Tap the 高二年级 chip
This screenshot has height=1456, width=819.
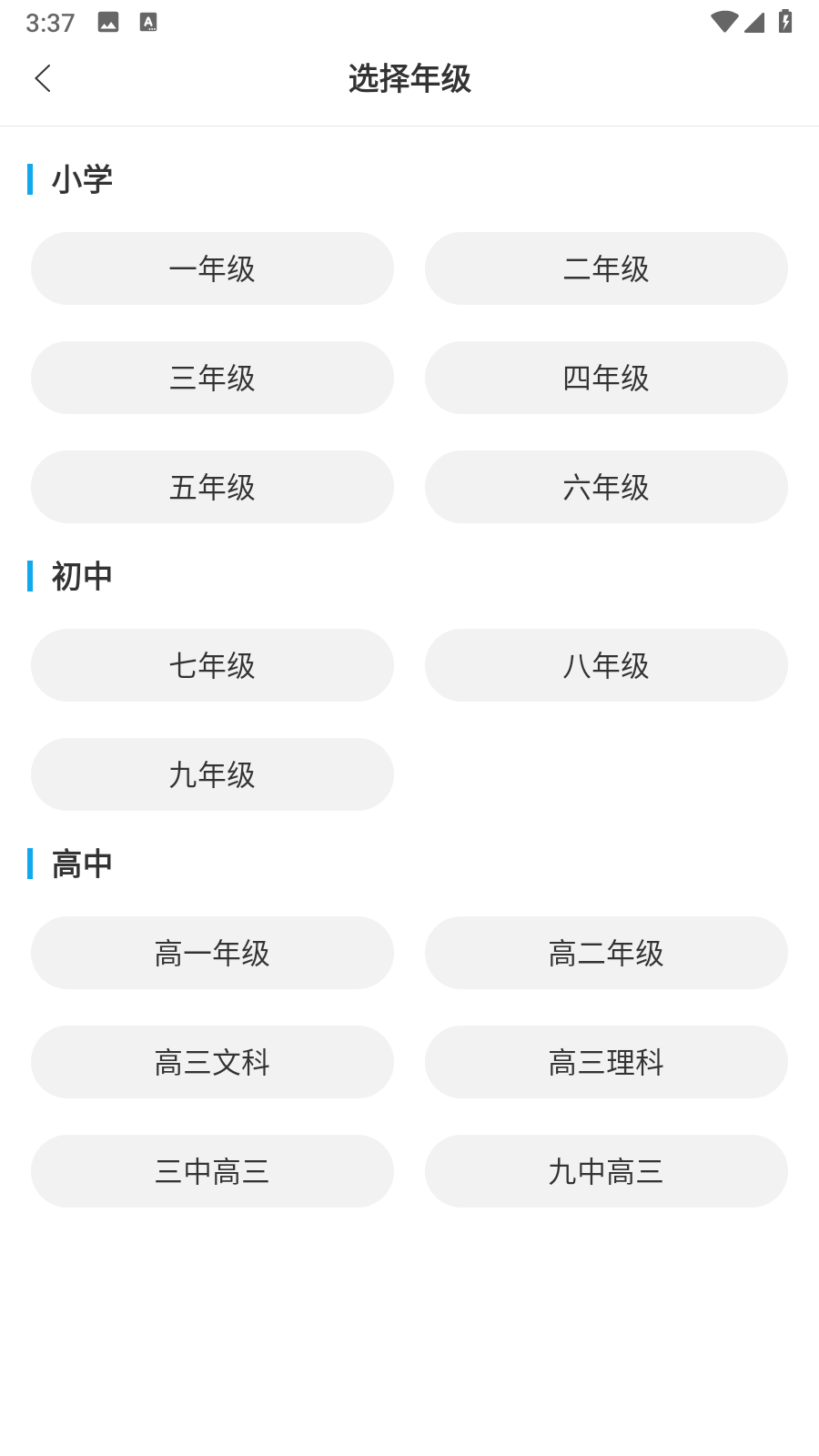click(606, 953)
